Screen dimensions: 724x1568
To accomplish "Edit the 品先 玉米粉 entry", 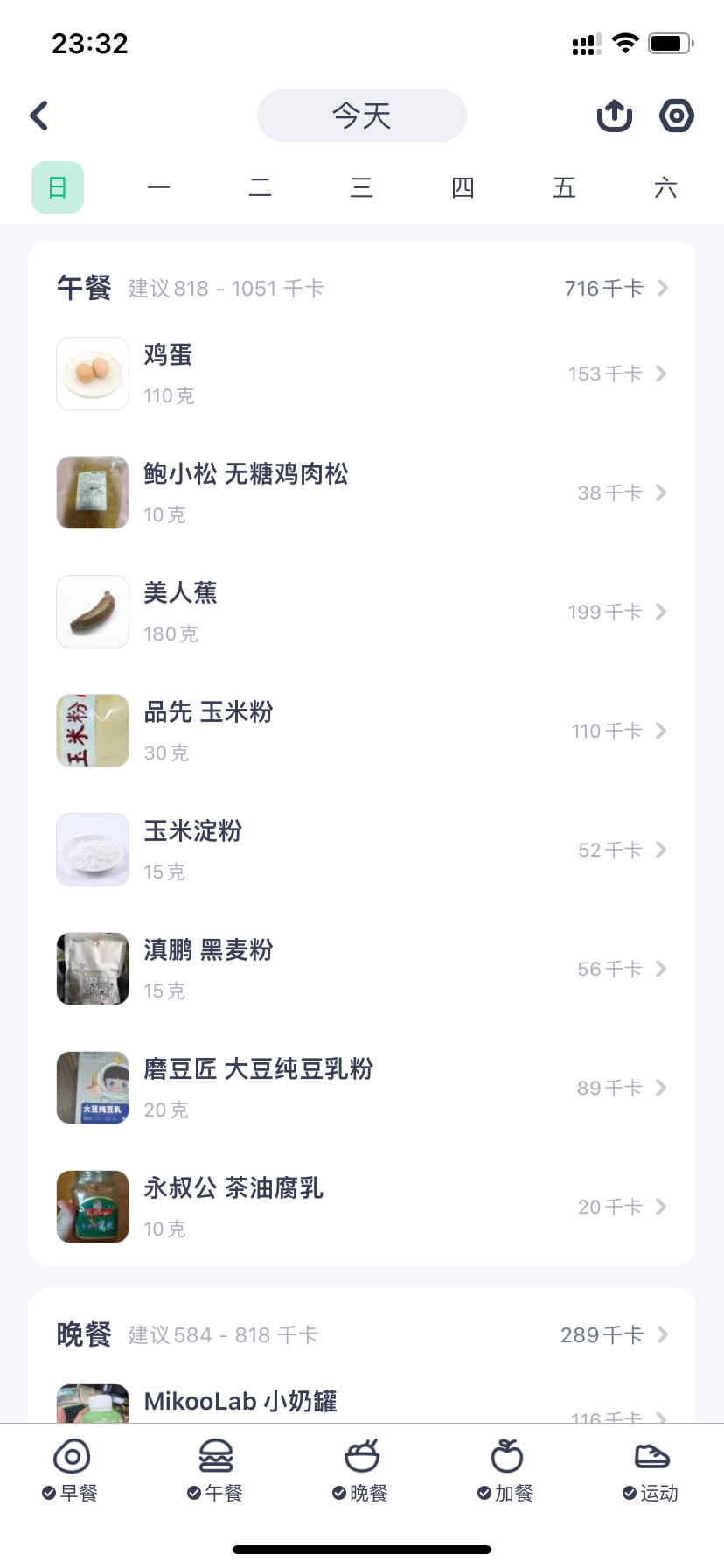I will pos(361,731).
